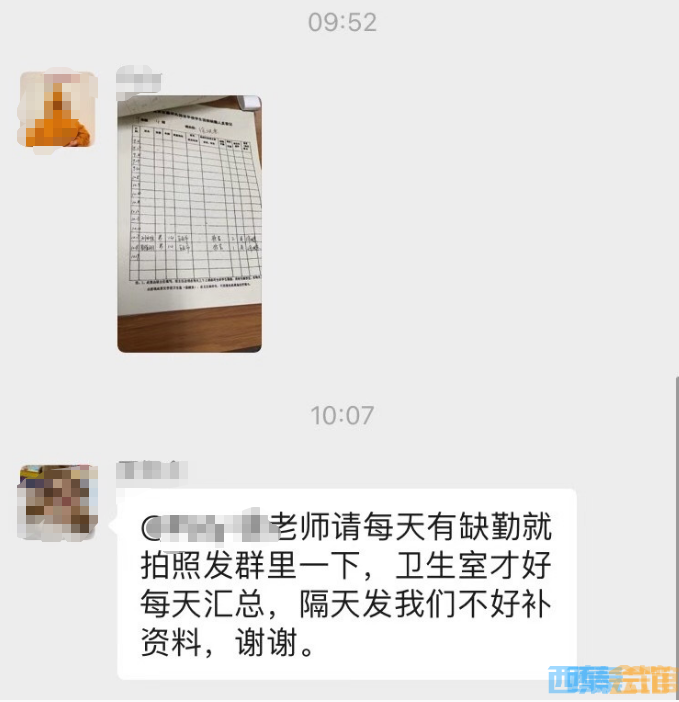
Task: Open the attendance sheet photo sent at 09:52
Action: pyautogui.click(x=189, y=223)
